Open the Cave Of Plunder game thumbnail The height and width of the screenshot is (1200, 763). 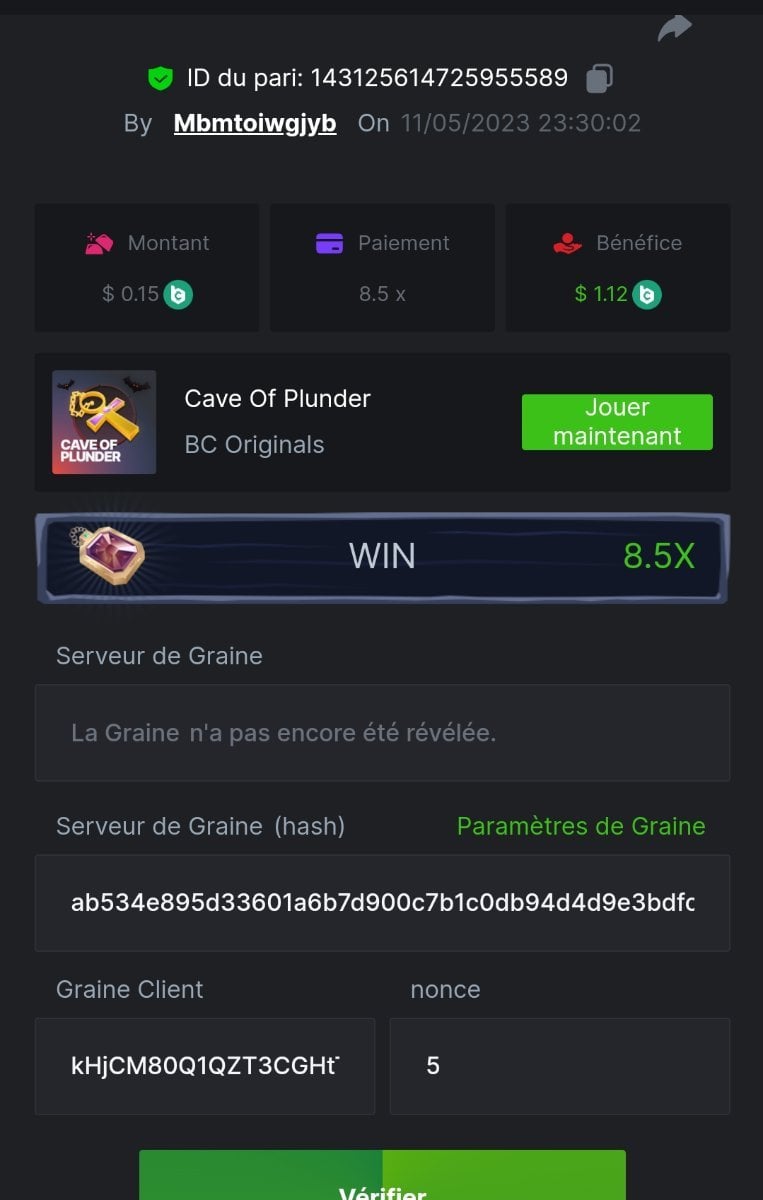(x=104, y=422)
